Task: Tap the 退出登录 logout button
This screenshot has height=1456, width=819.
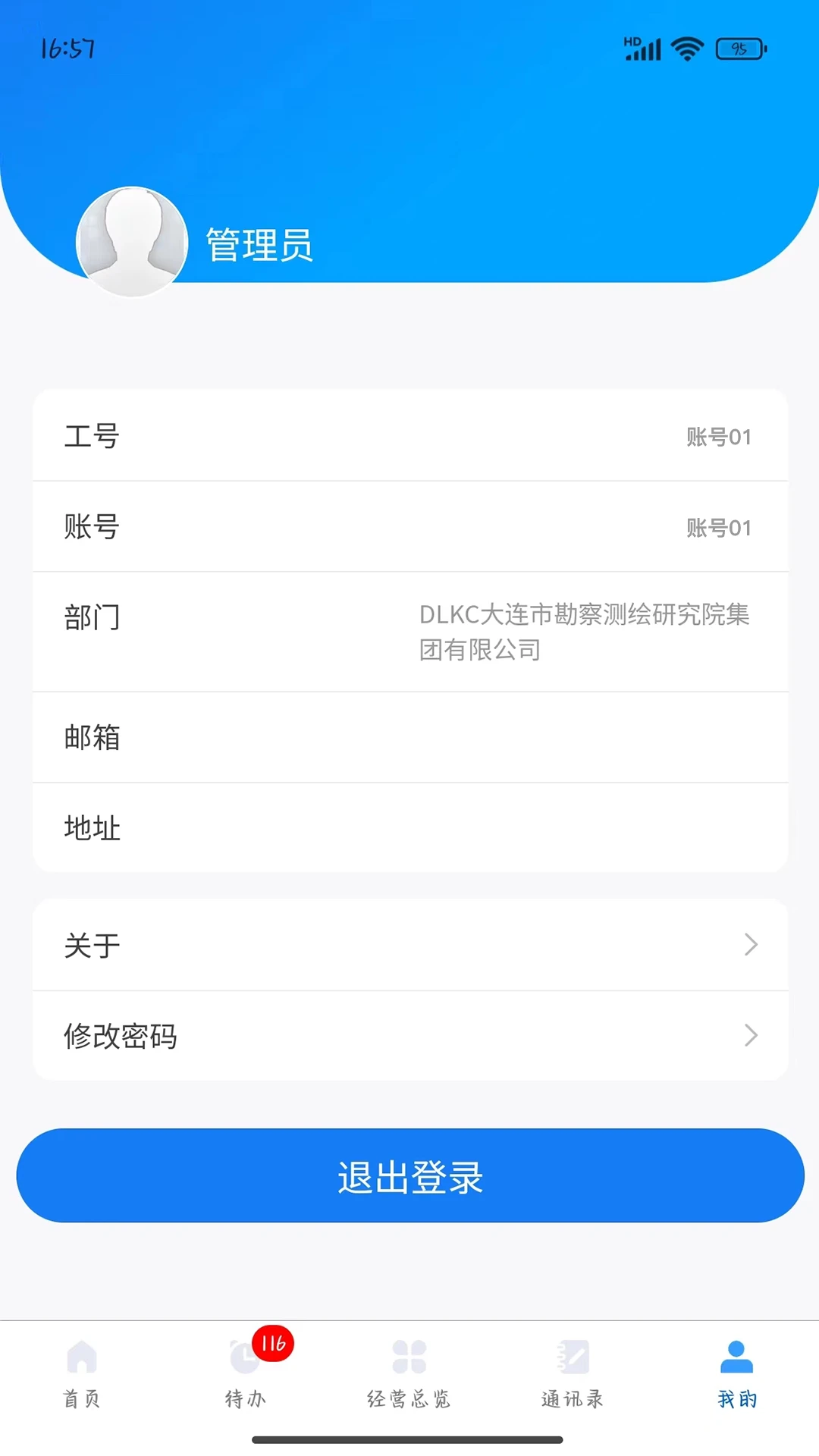Action: [x=409, y=1176]
